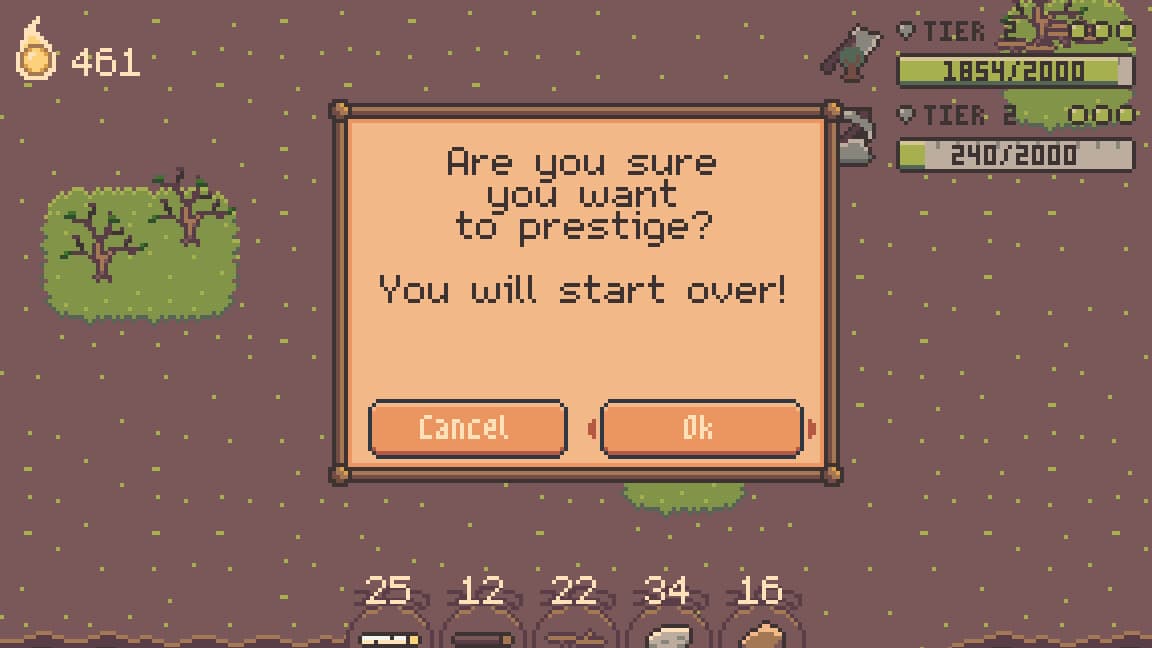
Task: Cancel the prestige confirmation
Action: point(467,428)
